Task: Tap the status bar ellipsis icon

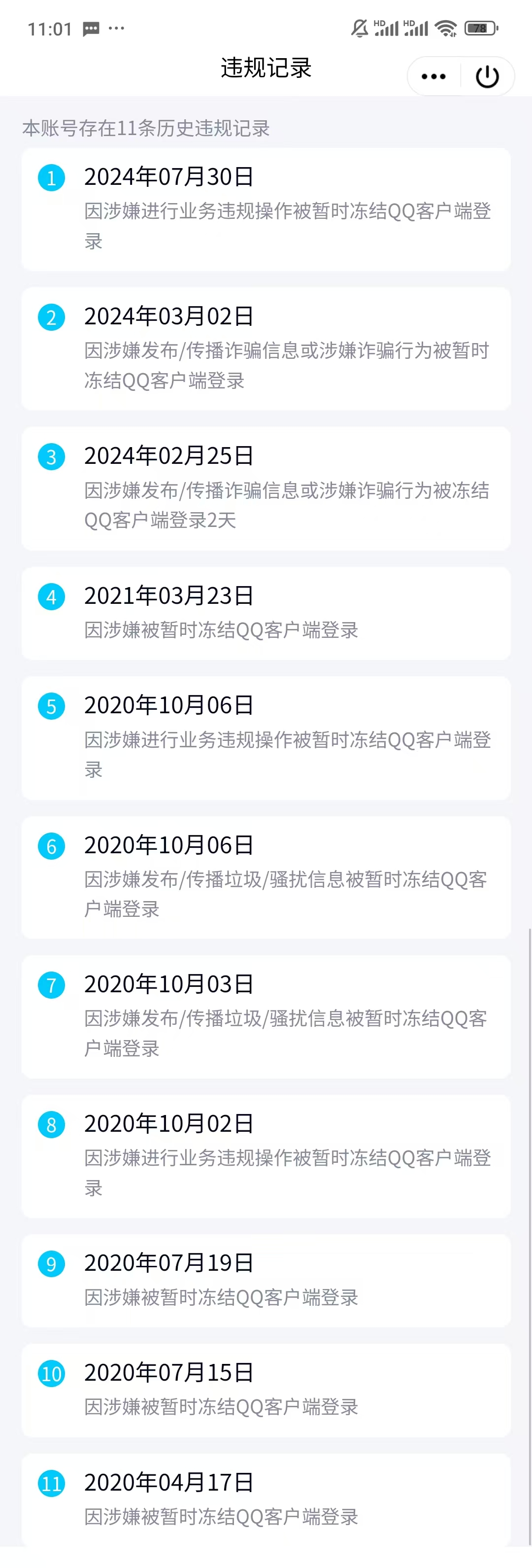Action: pos(117,29)
